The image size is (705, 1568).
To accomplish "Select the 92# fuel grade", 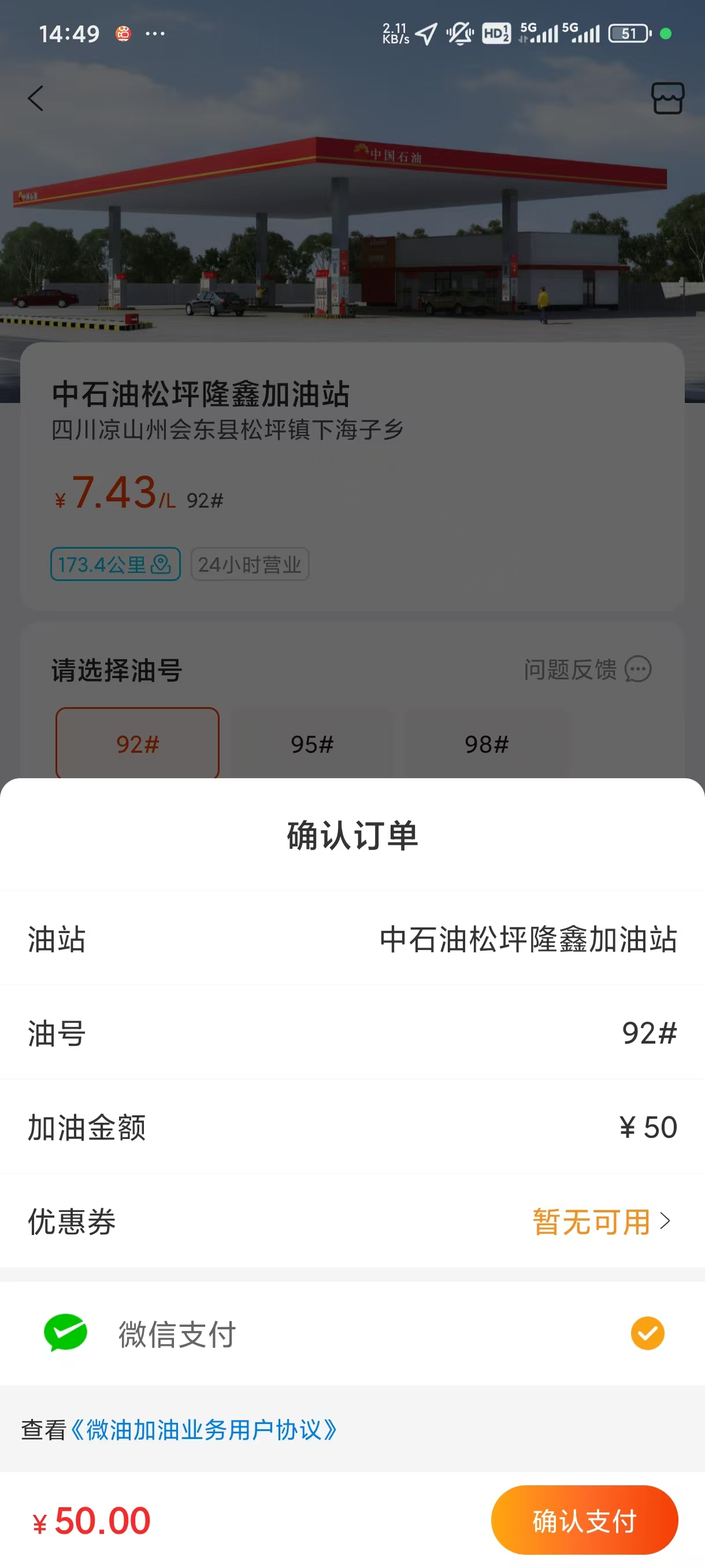I will click(x=138, y=744).
